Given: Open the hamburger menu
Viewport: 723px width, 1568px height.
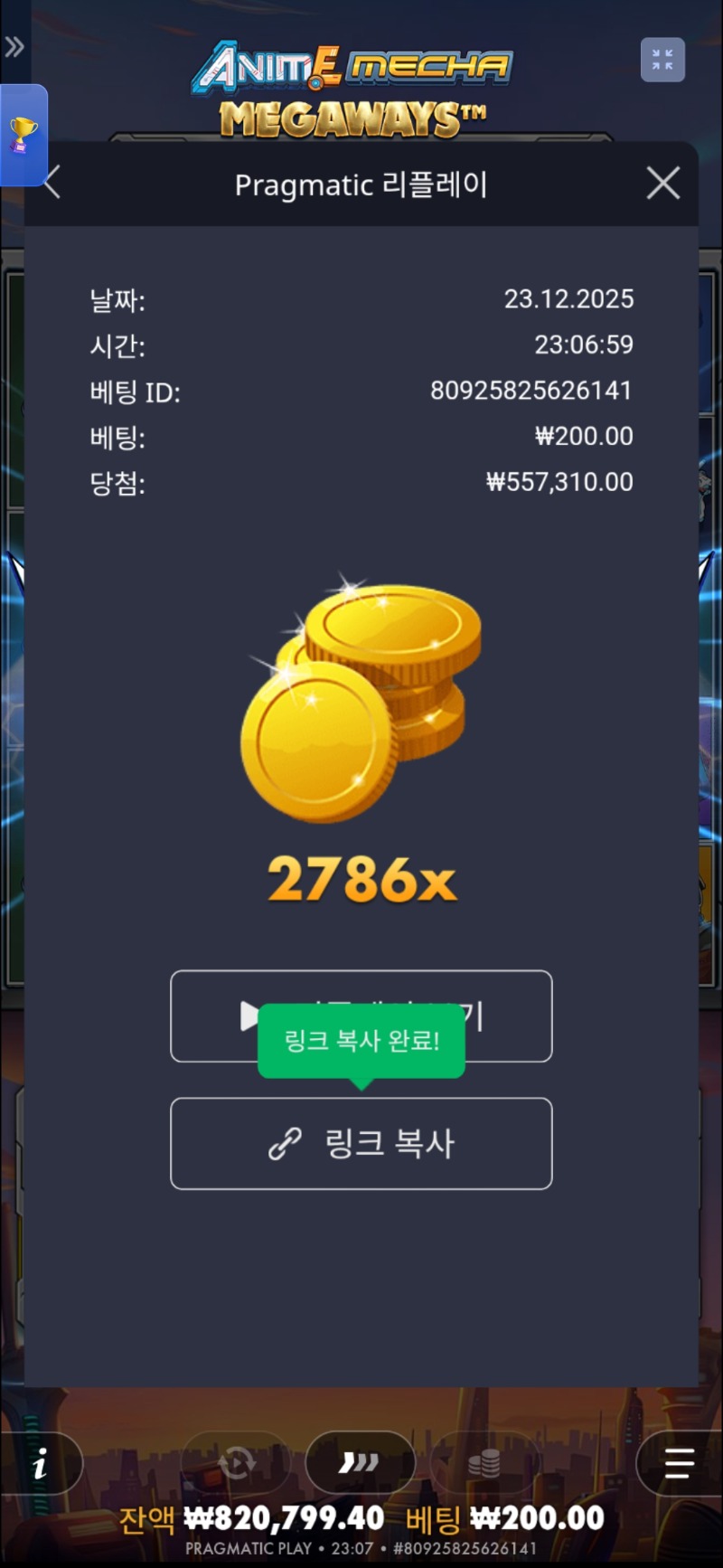Looking at the screenshot, I should [679, 1462].
